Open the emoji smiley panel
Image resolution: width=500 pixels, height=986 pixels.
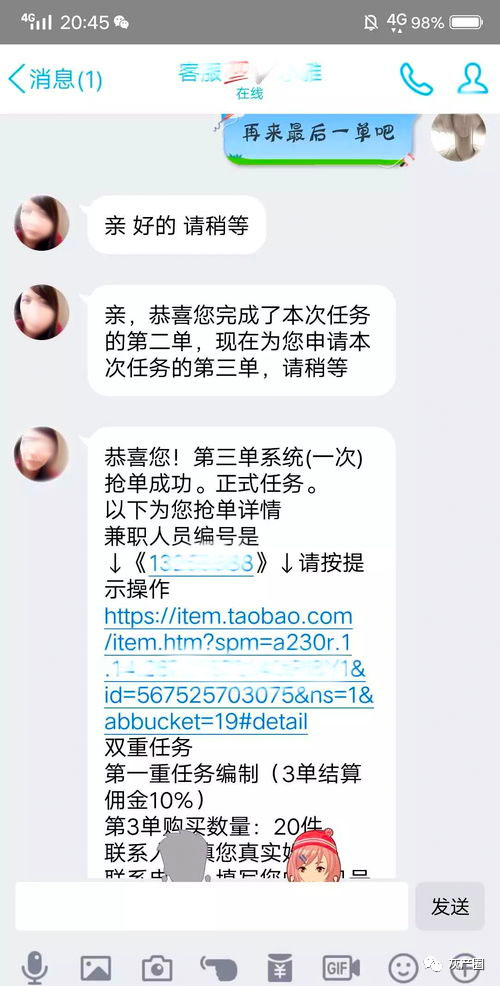point(403,968)
